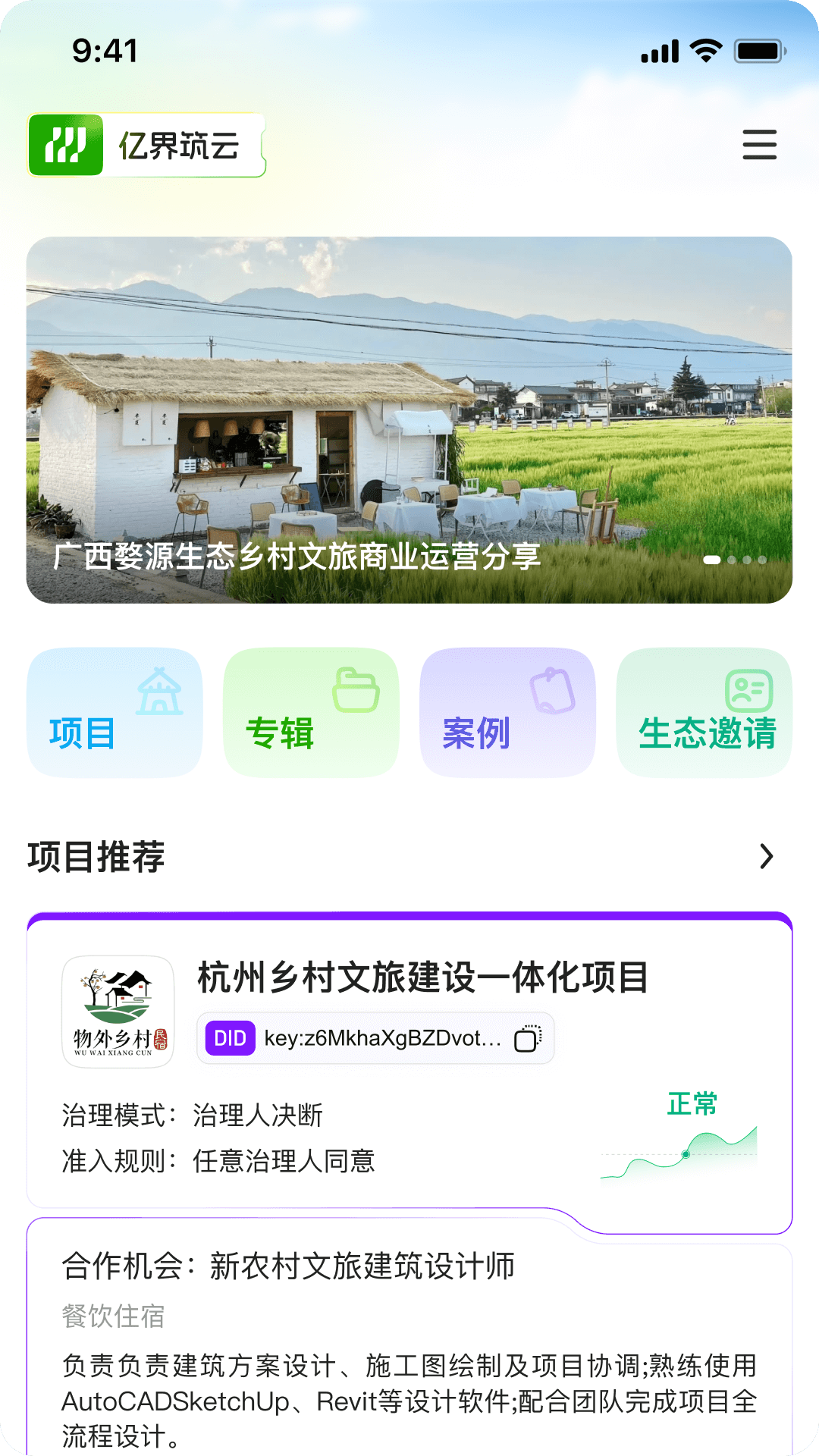819x1456 pixels.
Task: Open the 专辑 folder icon
Action: [355, 690]
